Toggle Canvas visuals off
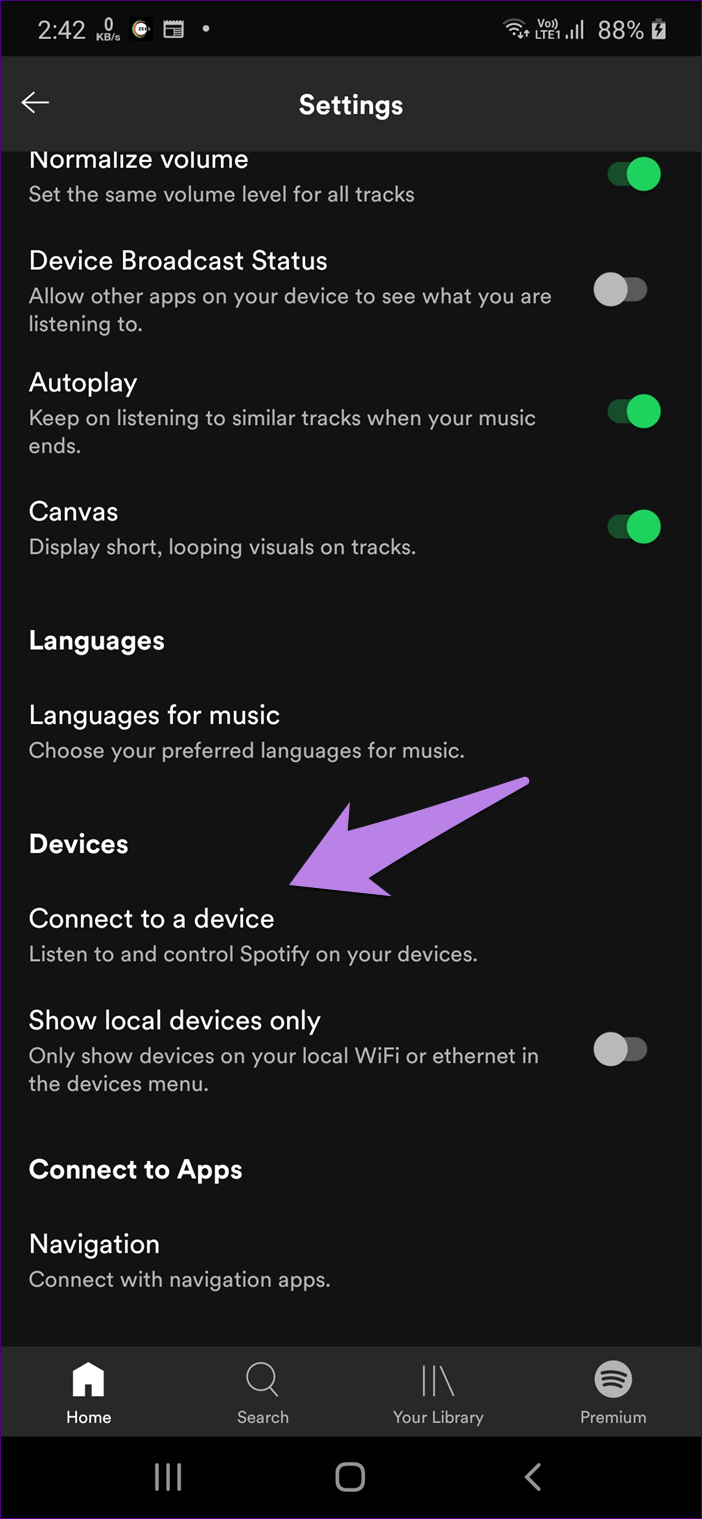This screenshot has height=1519, width=702. point(634,526)
